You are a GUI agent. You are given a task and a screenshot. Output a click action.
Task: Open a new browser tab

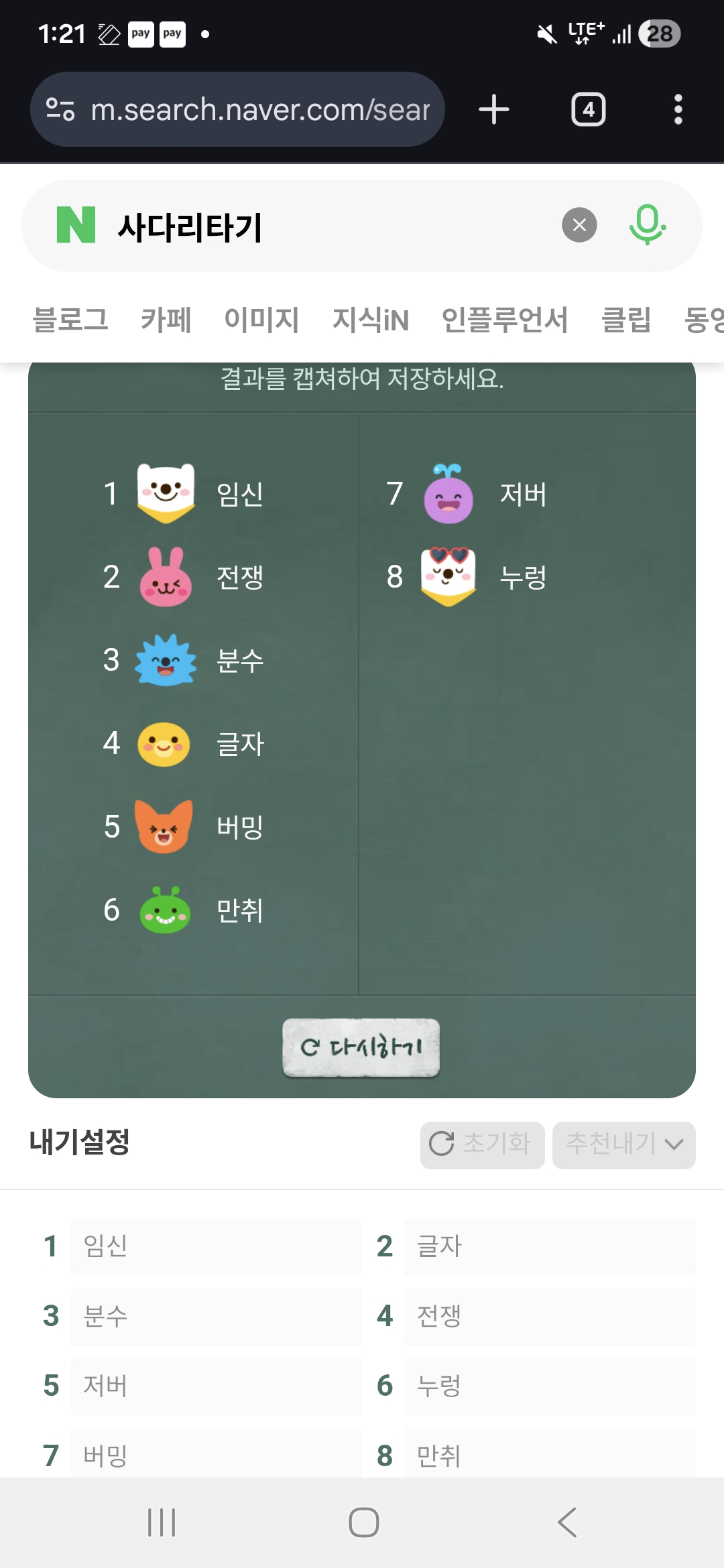point(494,109)
